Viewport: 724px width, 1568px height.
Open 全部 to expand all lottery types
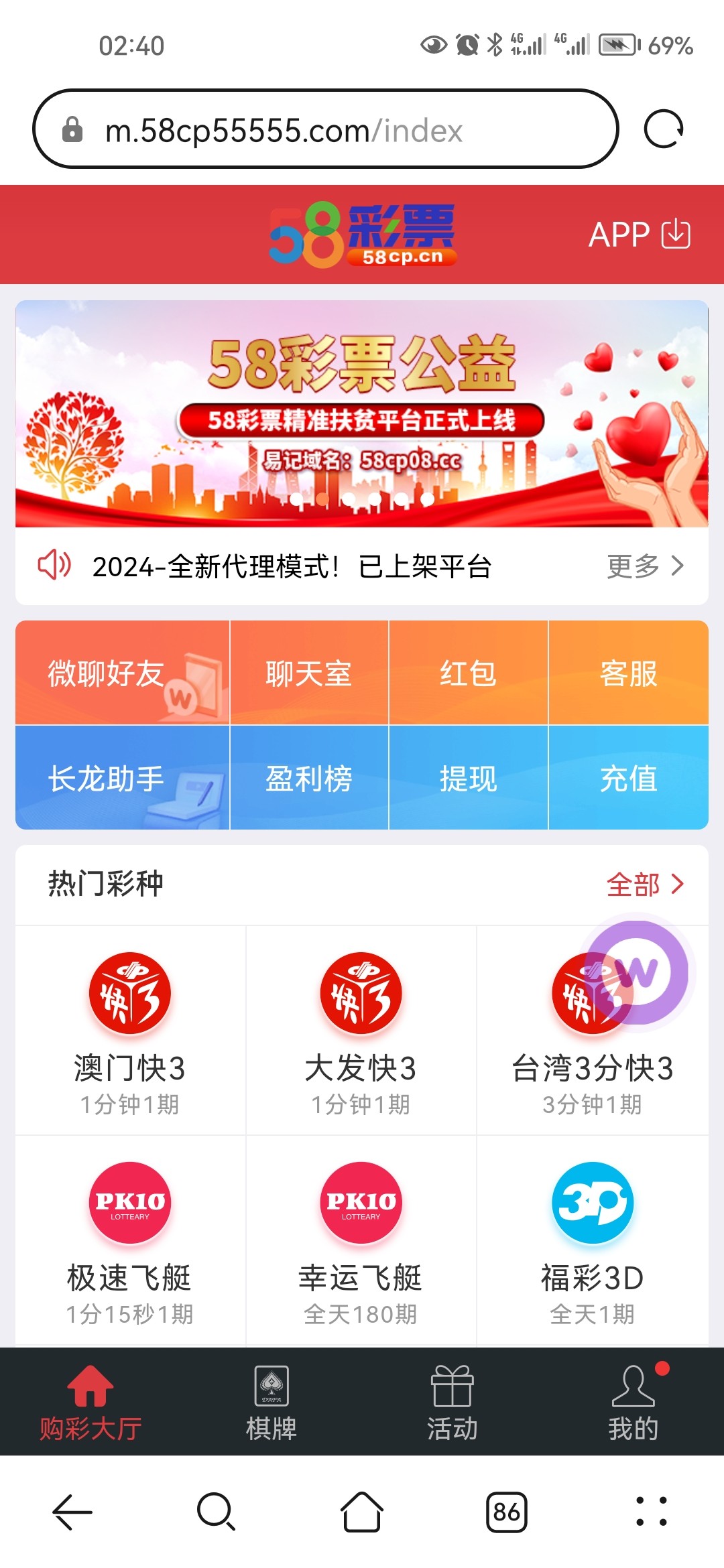(x=640, y=885)
